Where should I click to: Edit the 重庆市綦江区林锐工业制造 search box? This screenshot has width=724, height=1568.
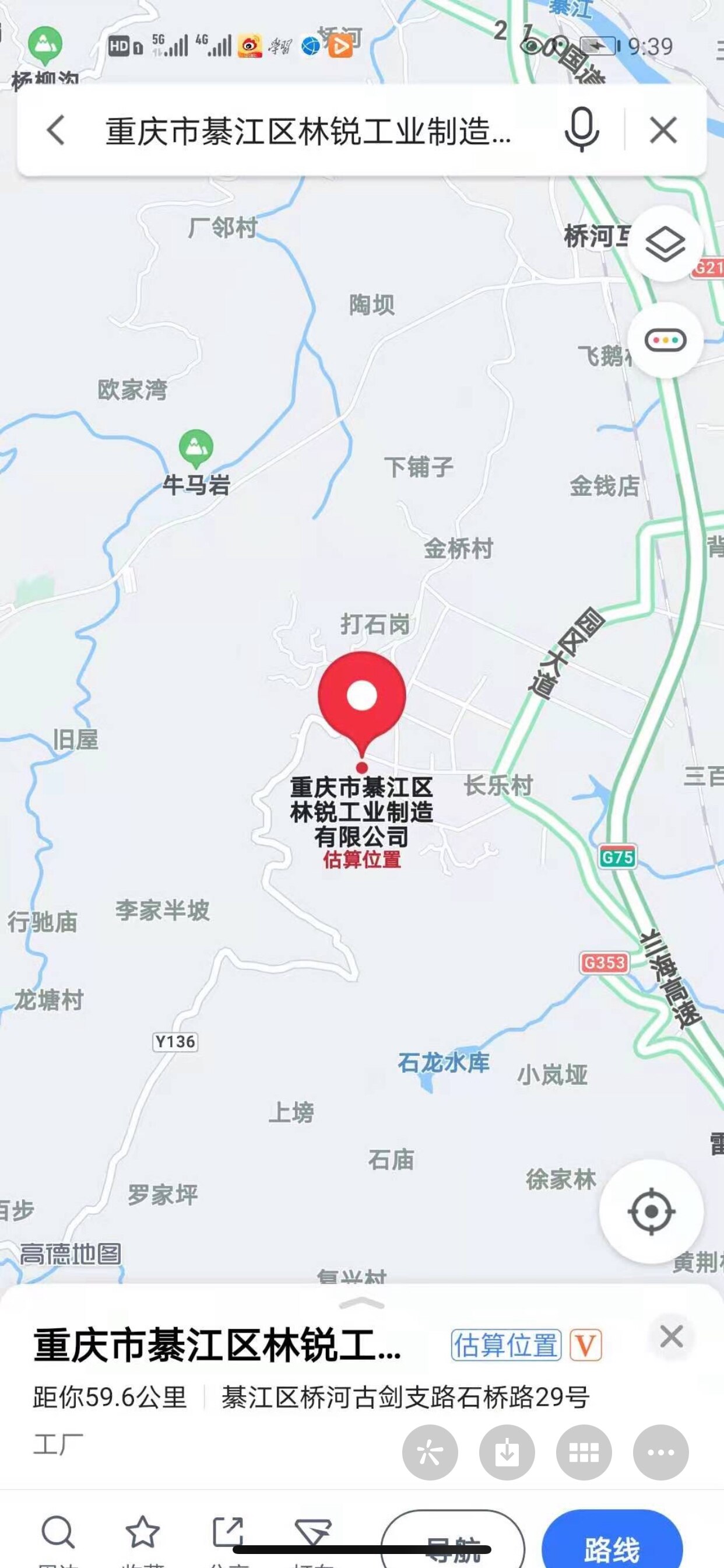click(307, 131)
